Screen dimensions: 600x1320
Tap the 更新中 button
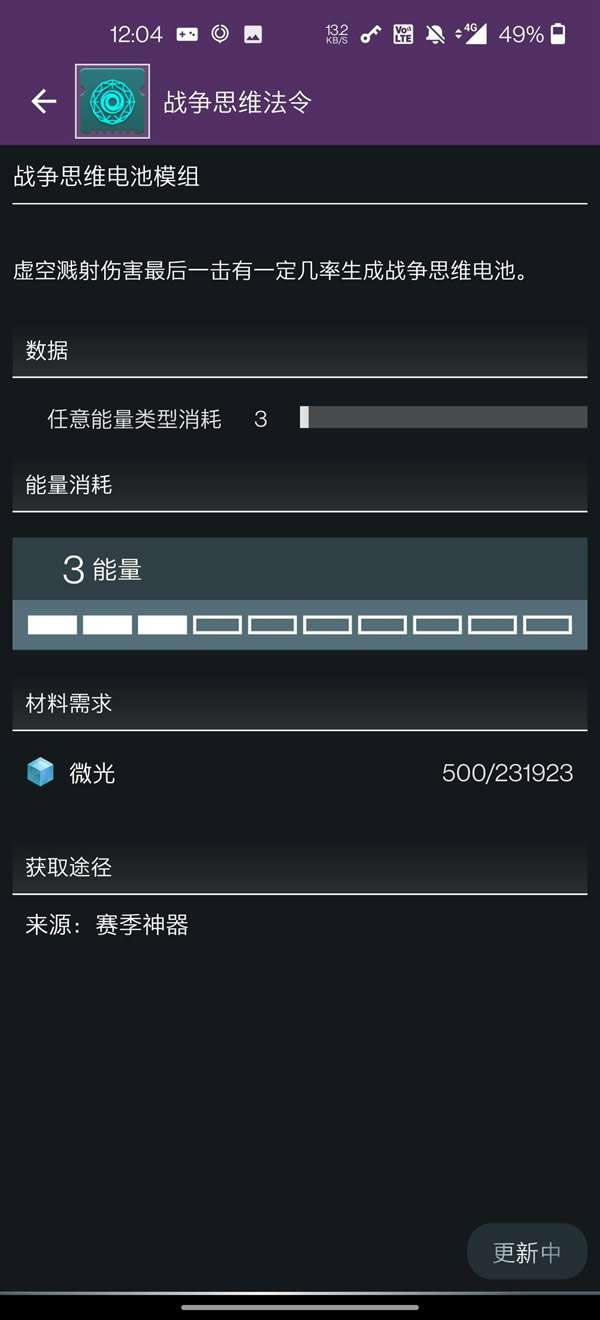526,1252
